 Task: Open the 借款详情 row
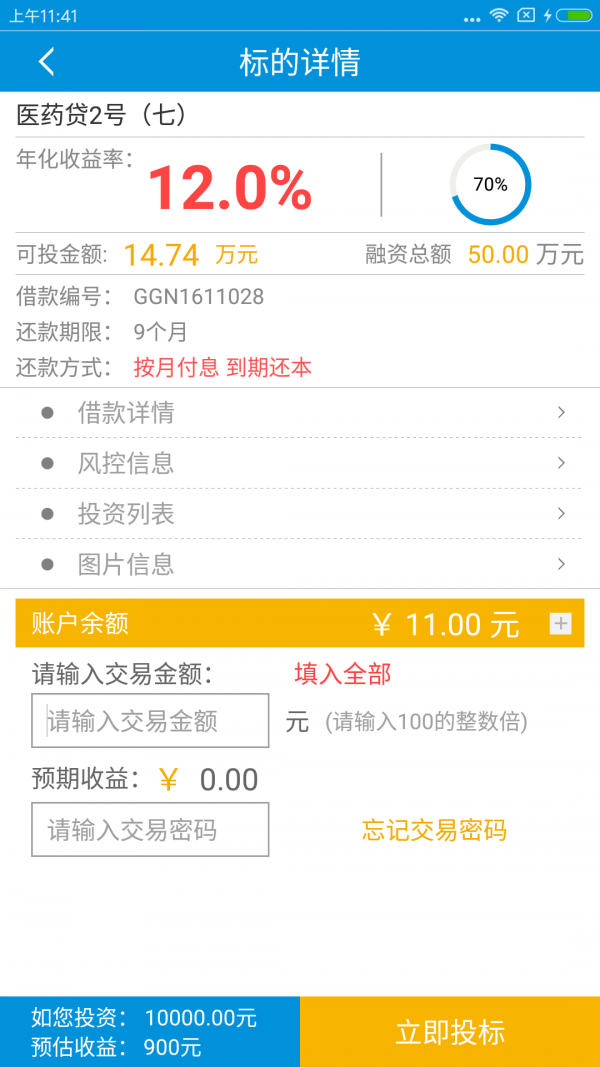coord(299,413)
